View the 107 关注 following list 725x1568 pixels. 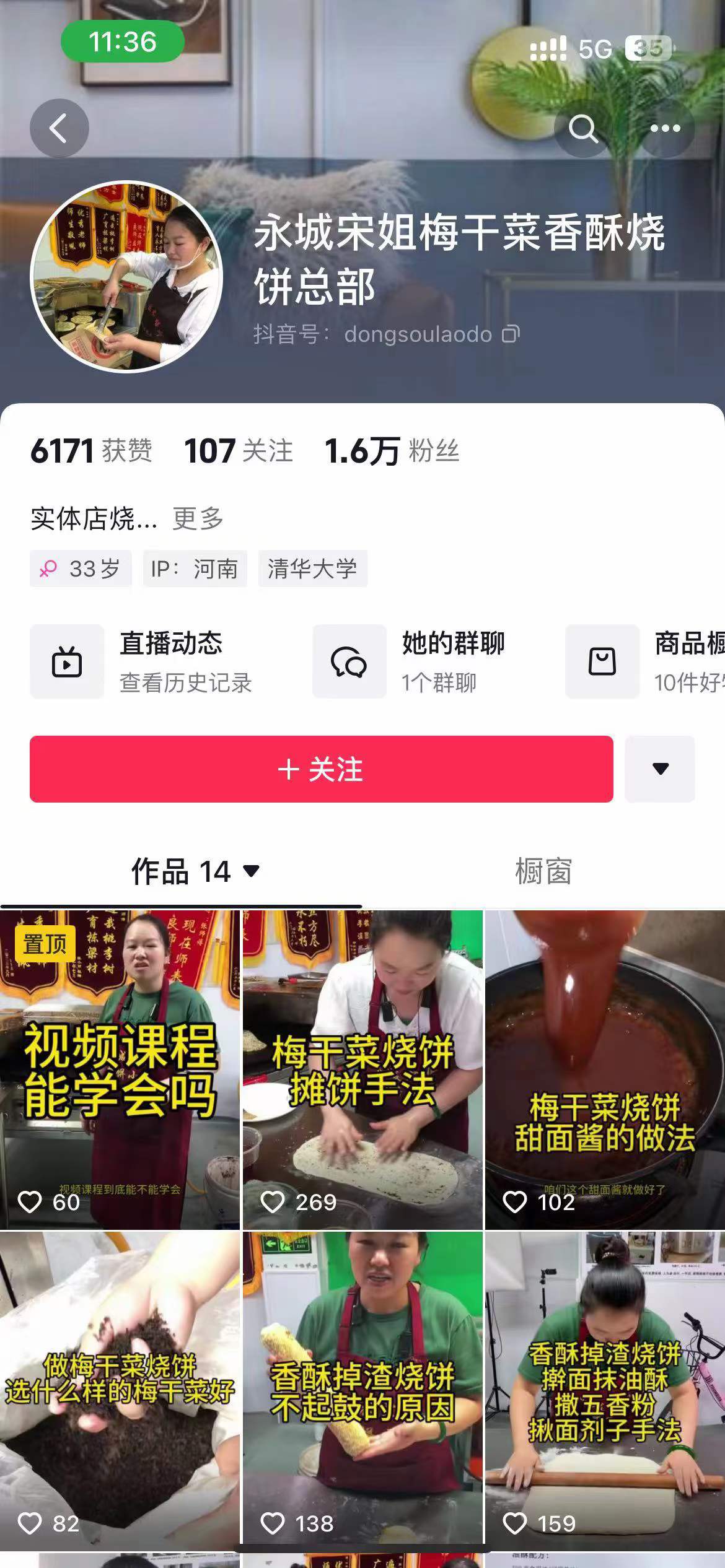pos(239,452)
